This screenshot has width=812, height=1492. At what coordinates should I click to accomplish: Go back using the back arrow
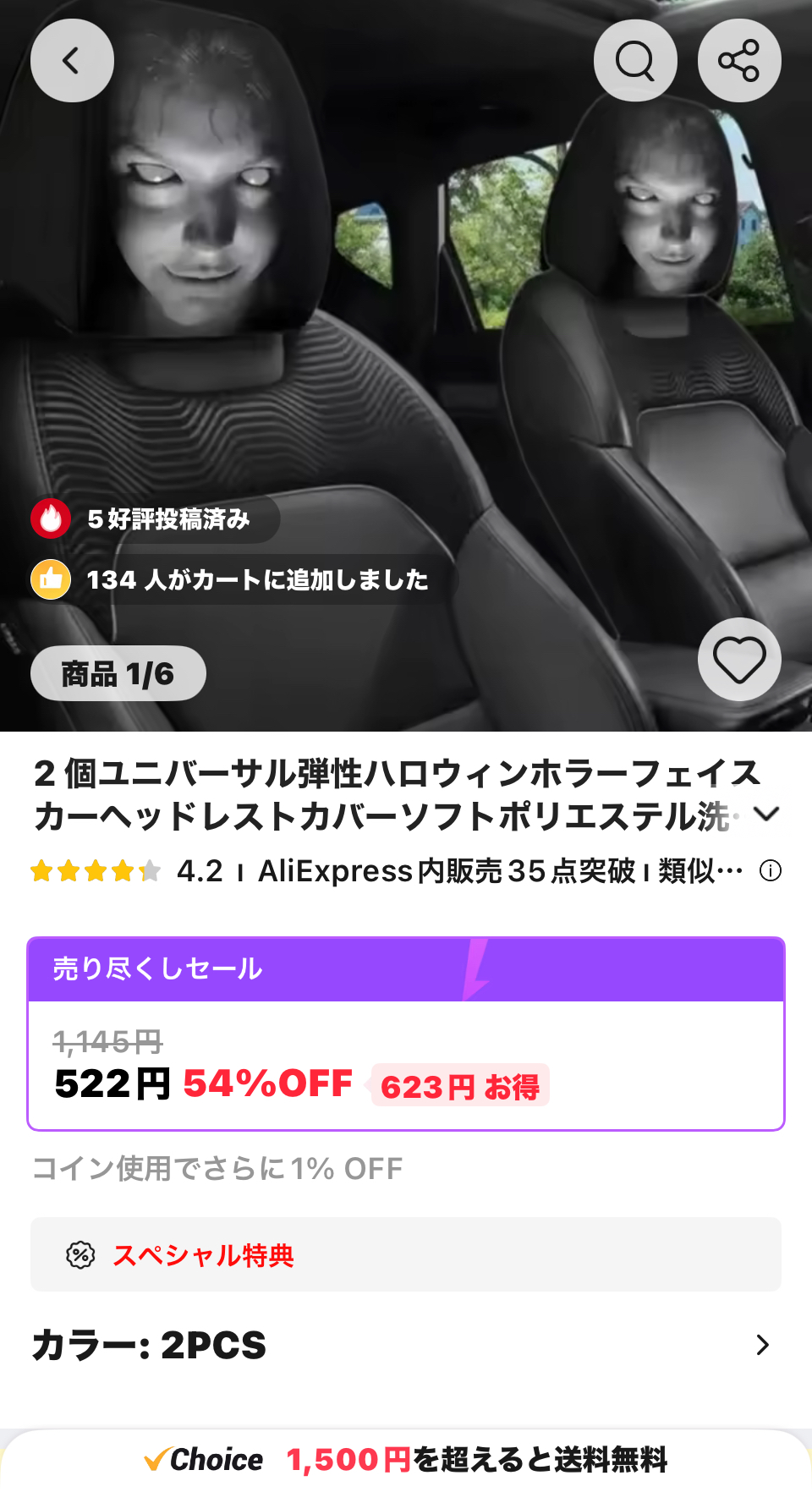pos(72,61)
